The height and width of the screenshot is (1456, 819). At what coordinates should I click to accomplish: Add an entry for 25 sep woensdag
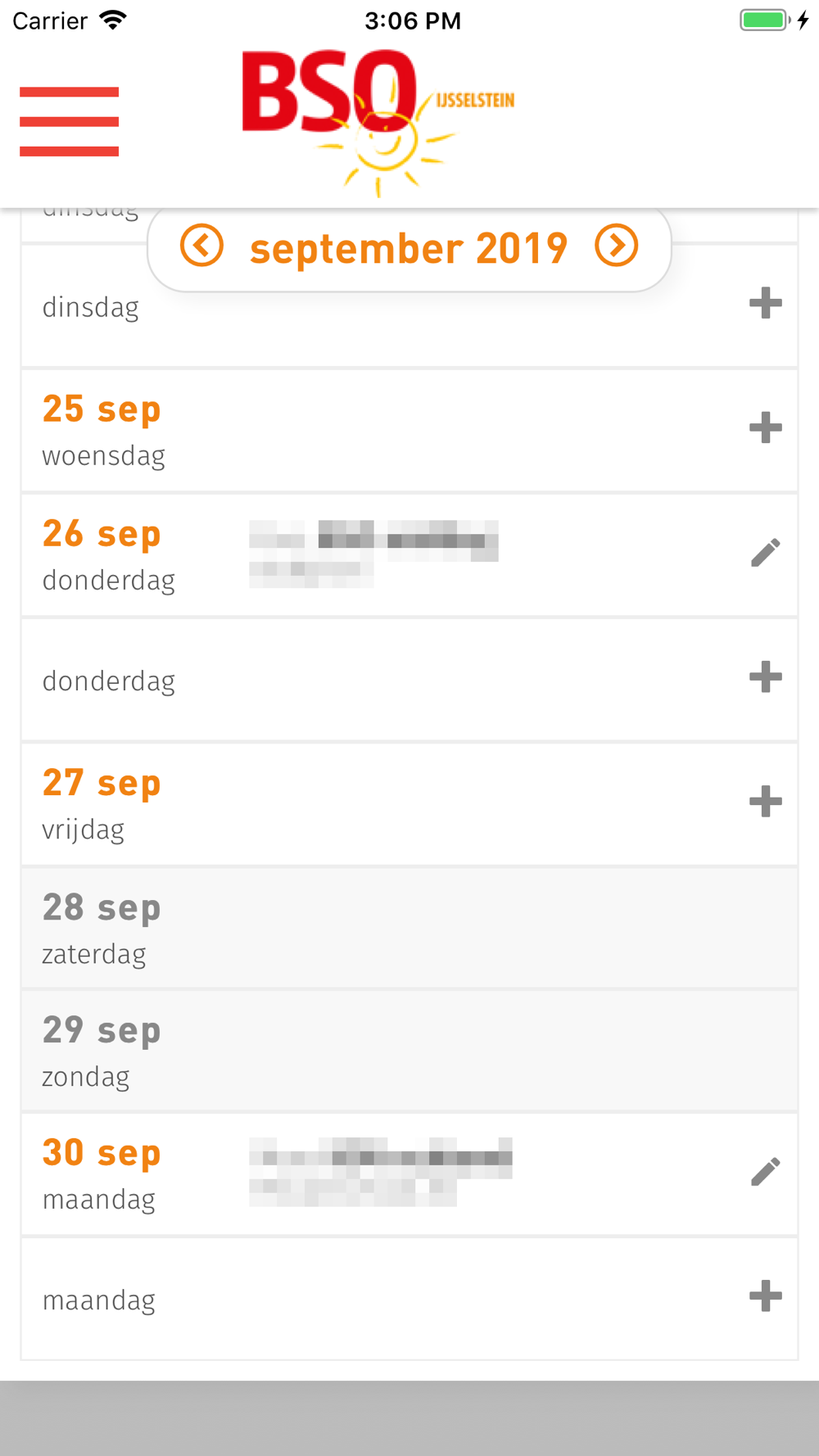(766, 427)
